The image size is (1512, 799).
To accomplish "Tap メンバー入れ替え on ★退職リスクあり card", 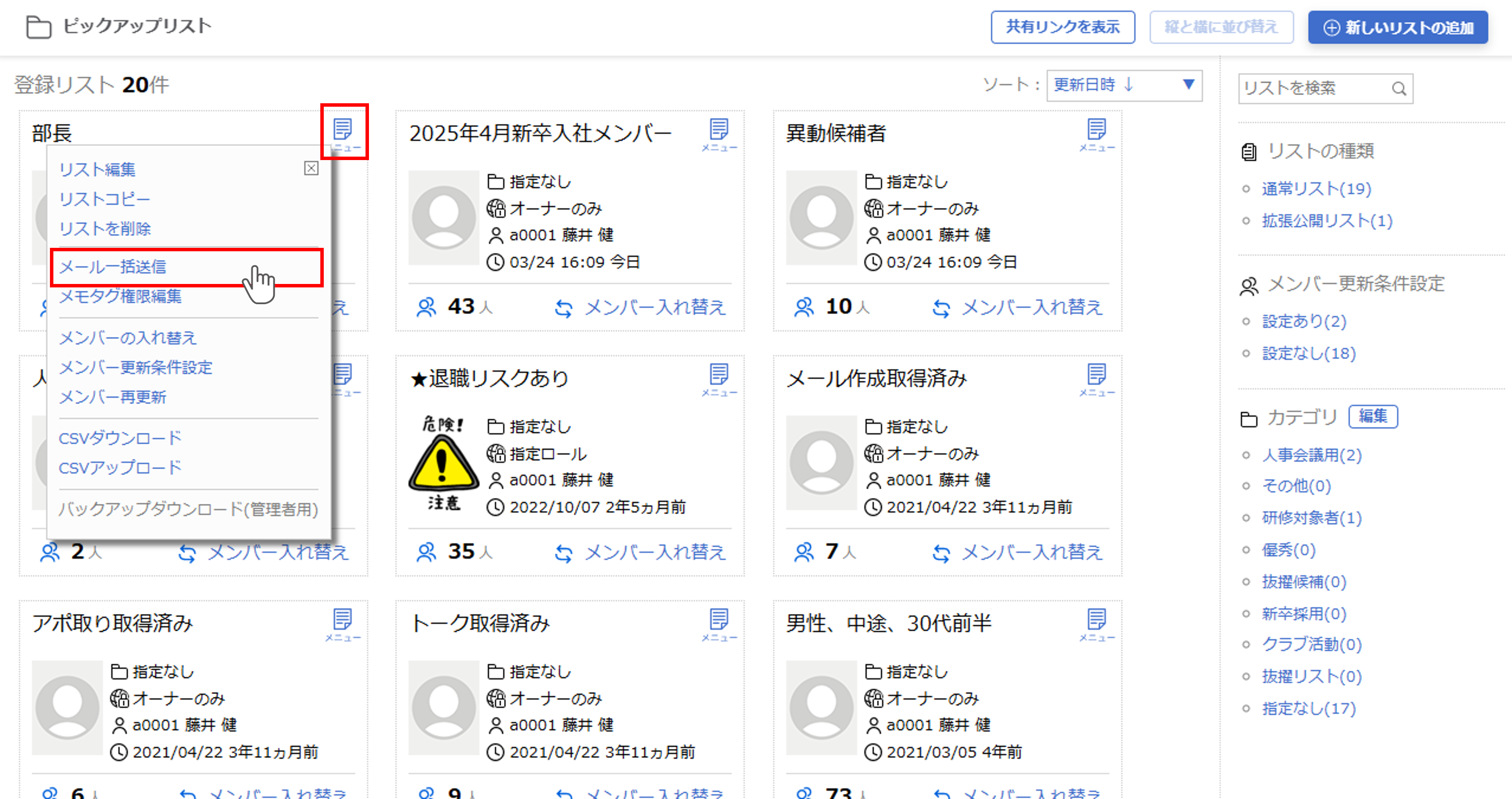I will pos(641,552).
